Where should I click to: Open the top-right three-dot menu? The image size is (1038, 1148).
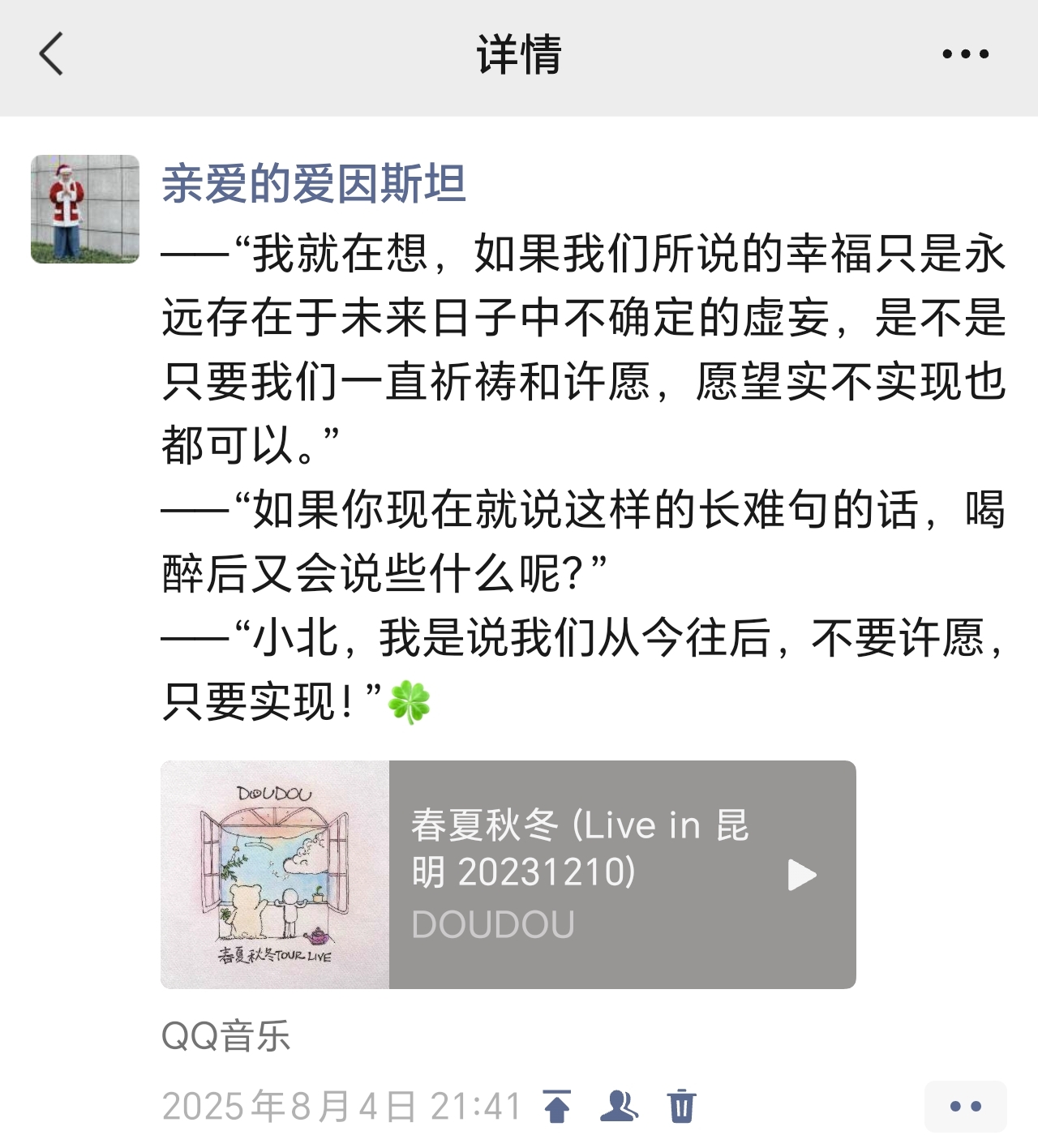pyautogui.click(x=965, y=54)
